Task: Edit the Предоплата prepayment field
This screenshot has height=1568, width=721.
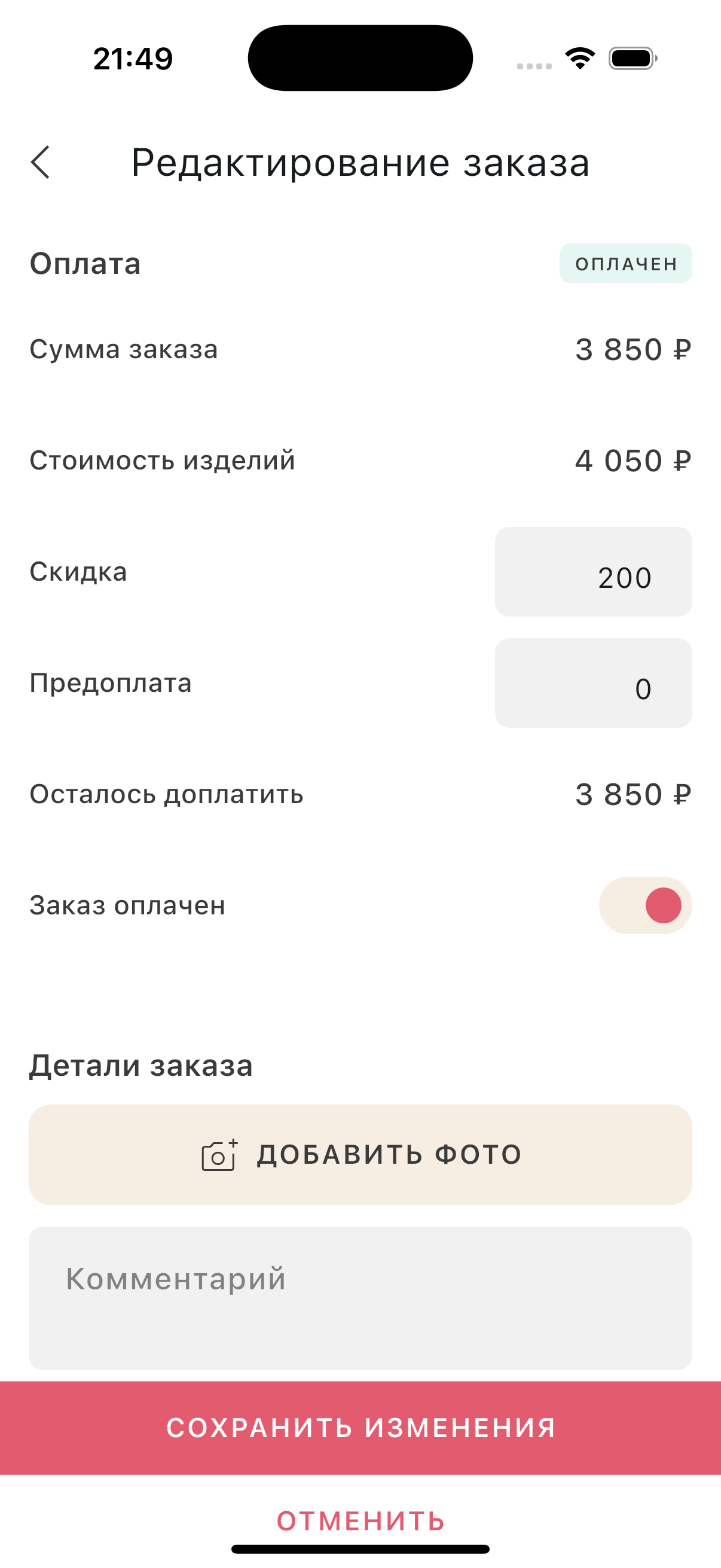Action: 592,682
